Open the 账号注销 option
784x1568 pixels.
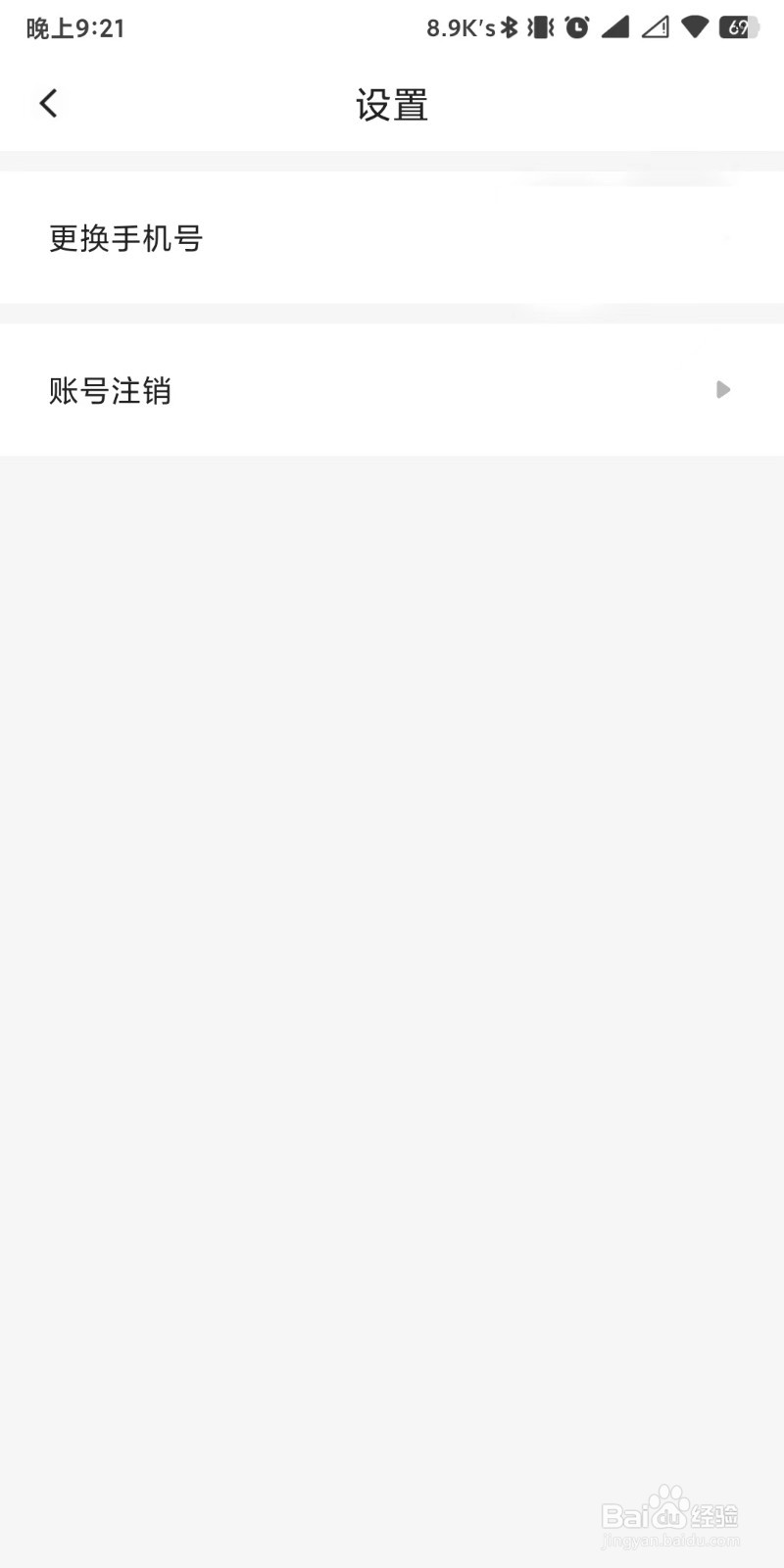392,390
